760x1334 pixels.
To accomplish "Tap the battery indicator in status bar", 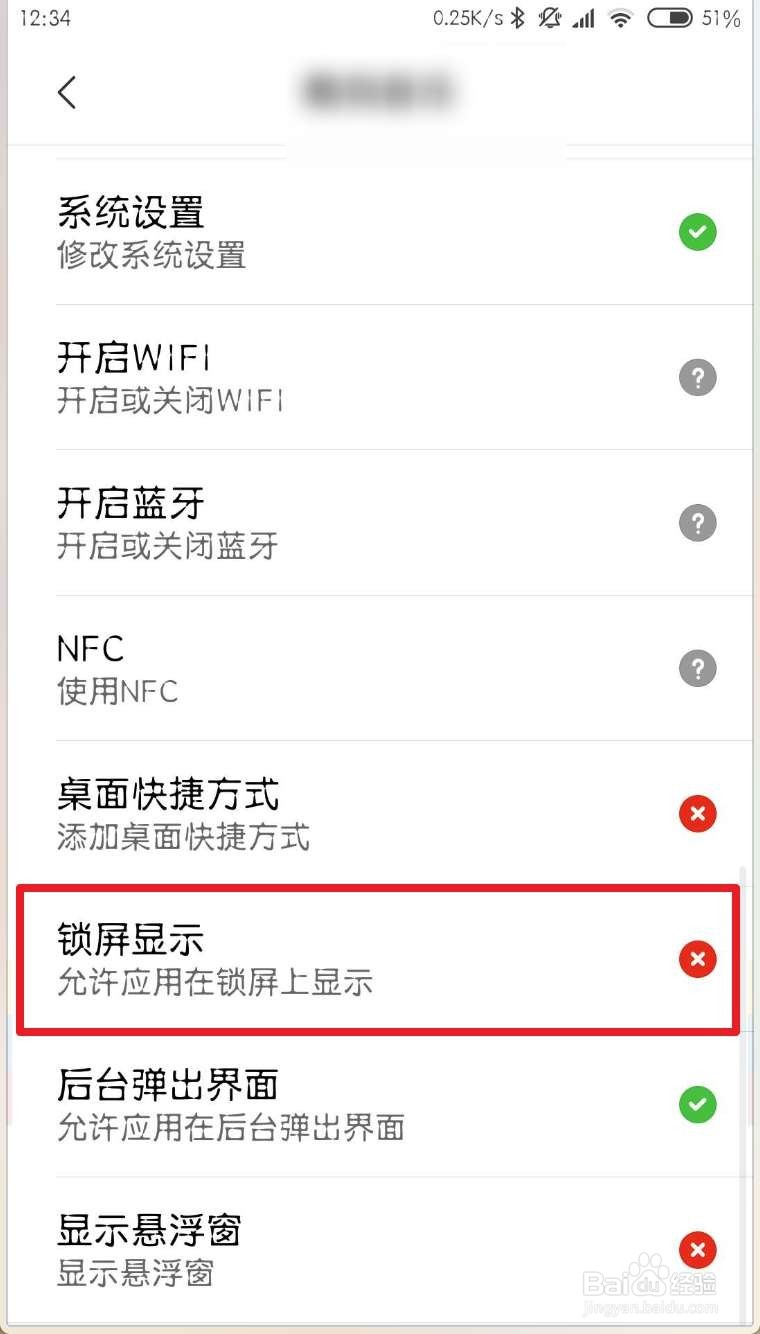I will pos(669,17).
